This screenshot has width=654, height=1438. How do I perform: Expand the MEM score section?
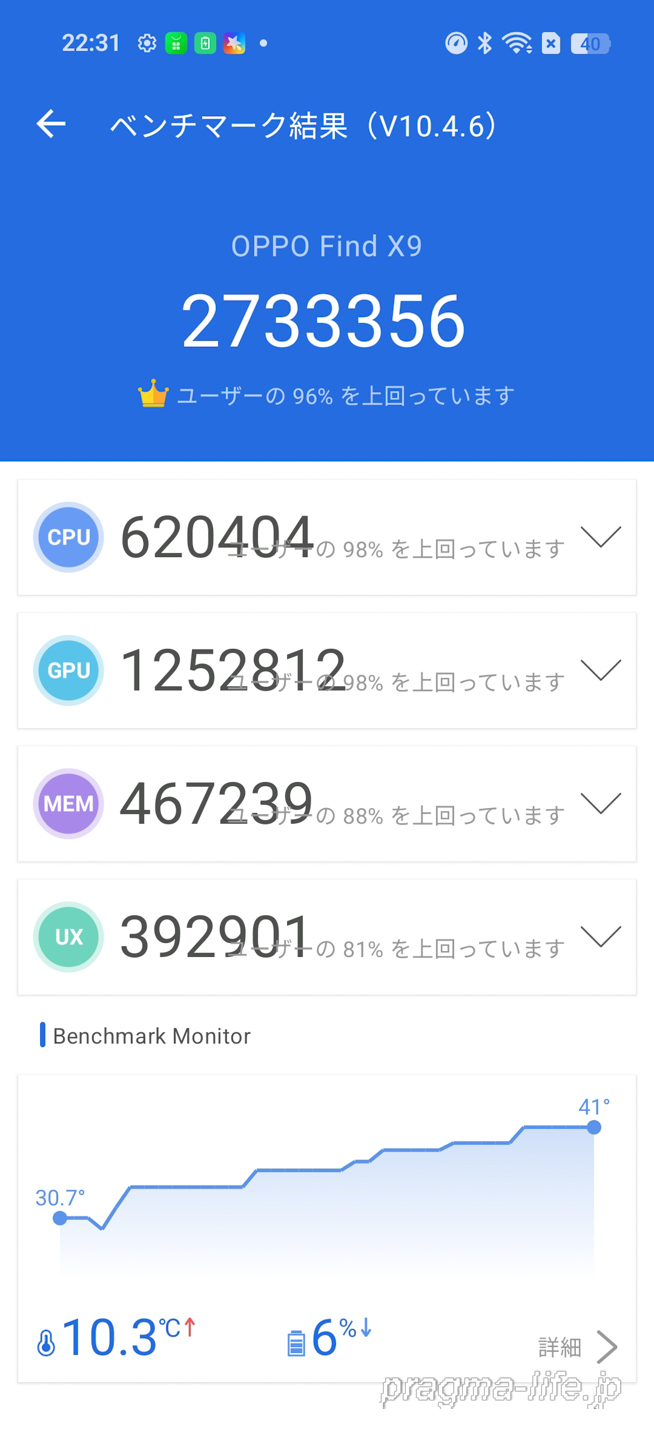click(x=600, y=803)
